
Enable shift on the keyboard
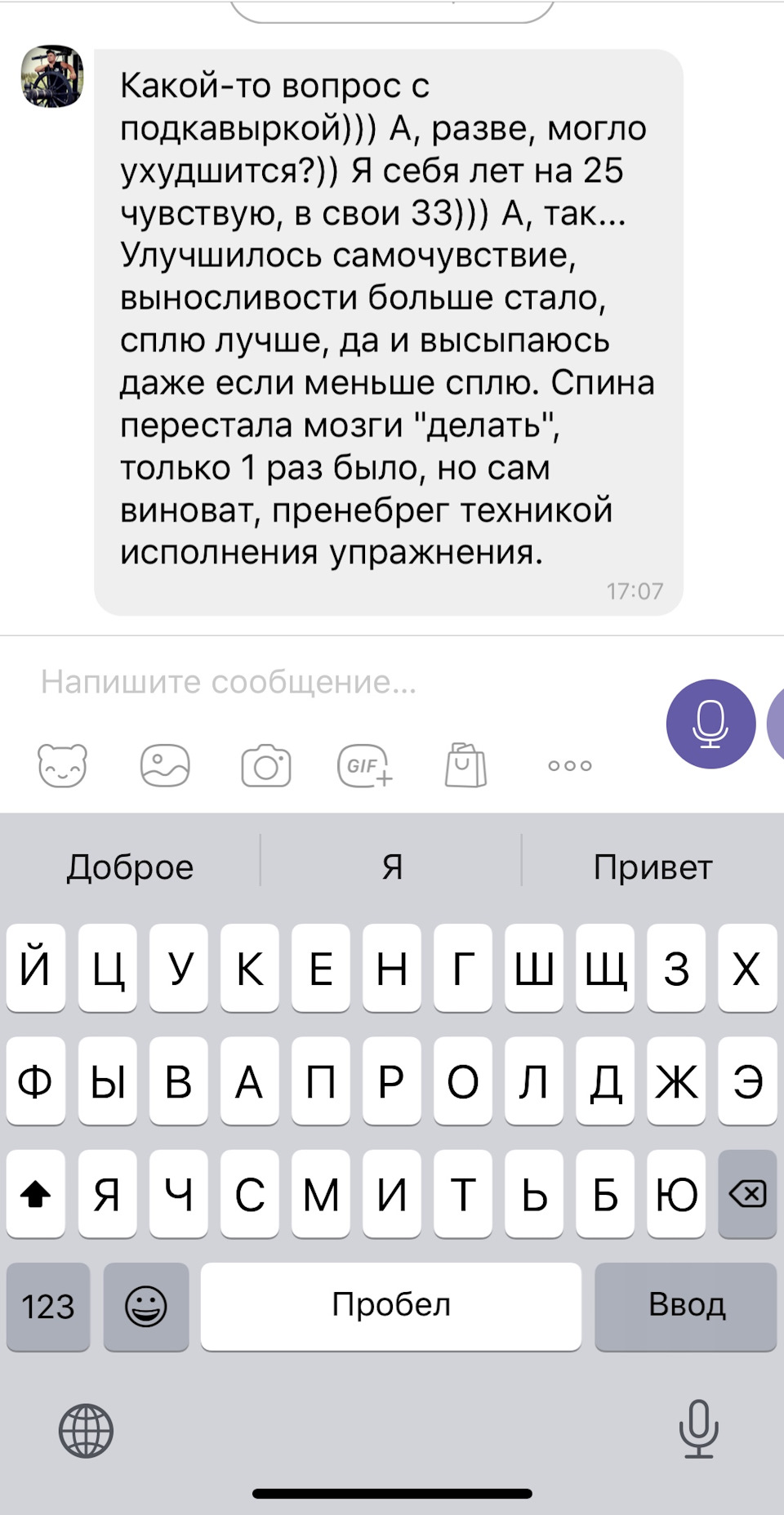(35, 1193)
